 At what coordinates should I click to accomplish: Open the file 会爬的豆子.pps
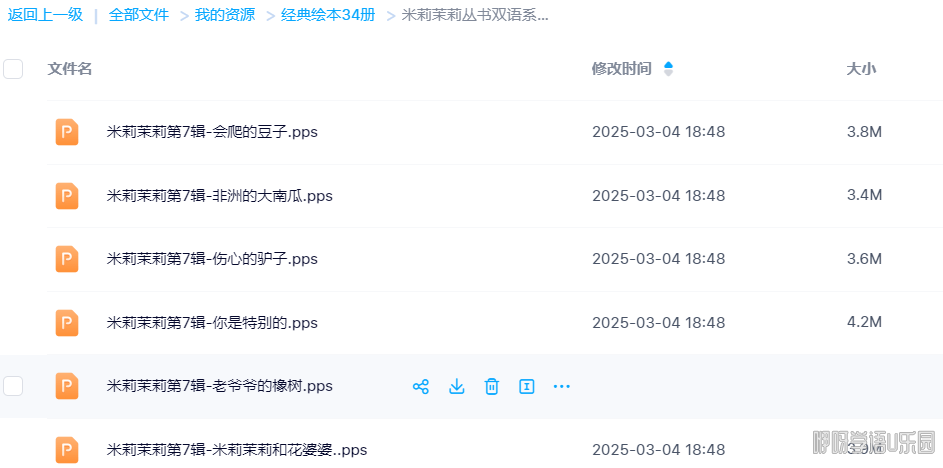pyautogui.click(x=212, y=132)
